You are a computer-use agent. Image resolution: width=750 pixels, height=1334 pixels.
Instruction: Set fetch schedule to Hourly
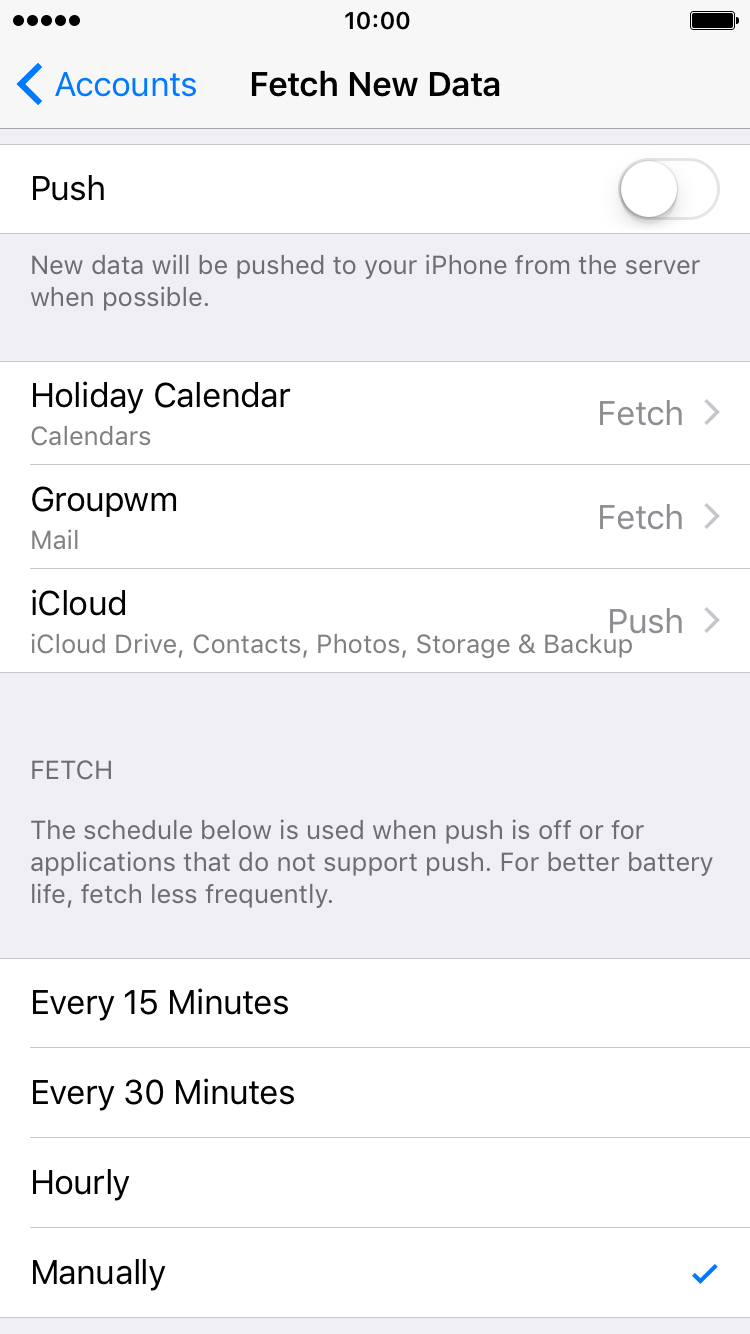[x=375, y=1183]
